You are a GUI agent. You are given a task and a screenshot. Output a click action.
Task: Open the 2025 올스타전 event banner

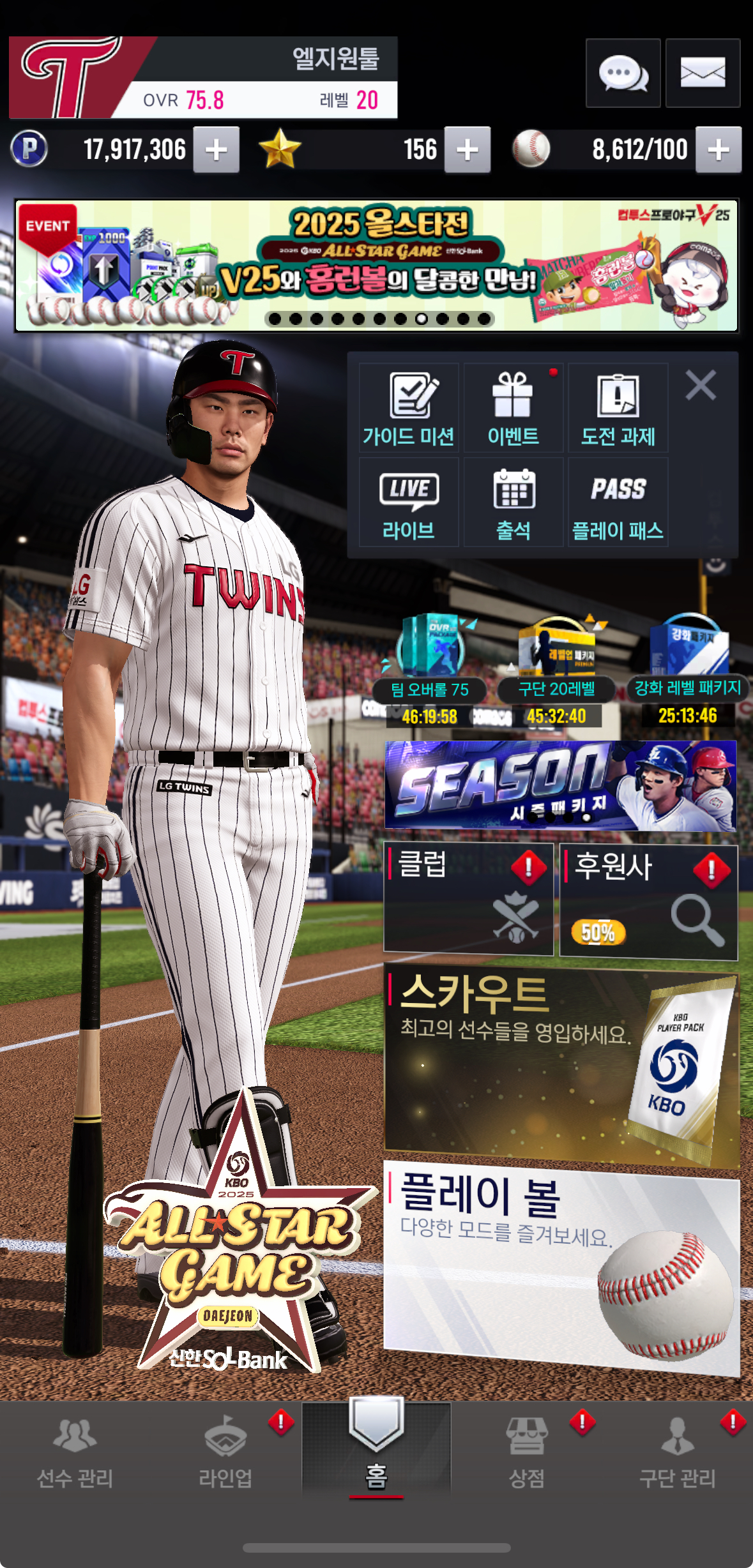(376, 265)
